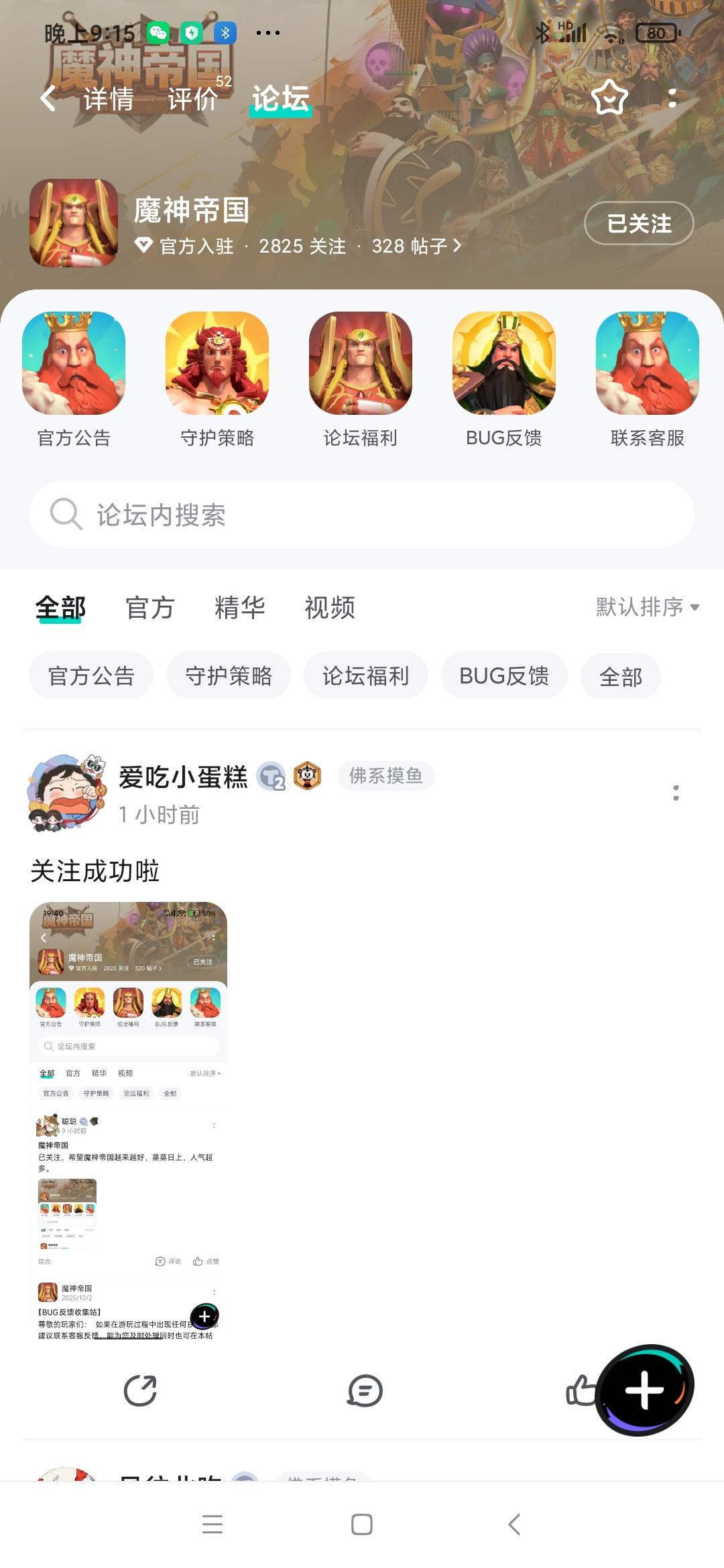Open the 论坛福利 forum benefits icon
The image size is (724, 1568).
(x=361, y=364)
